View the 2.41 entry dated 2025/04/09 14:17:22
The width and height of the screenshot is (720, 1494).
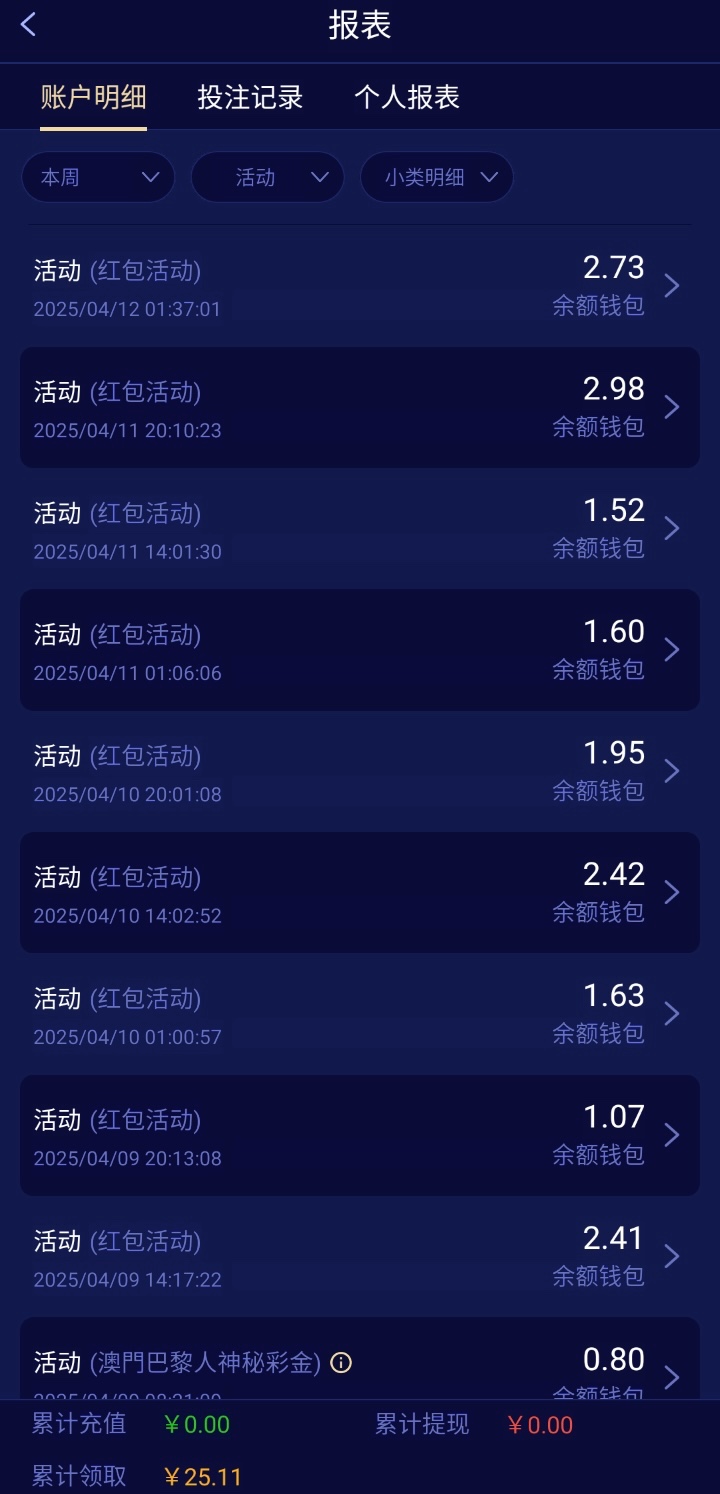pos(360,1256)
